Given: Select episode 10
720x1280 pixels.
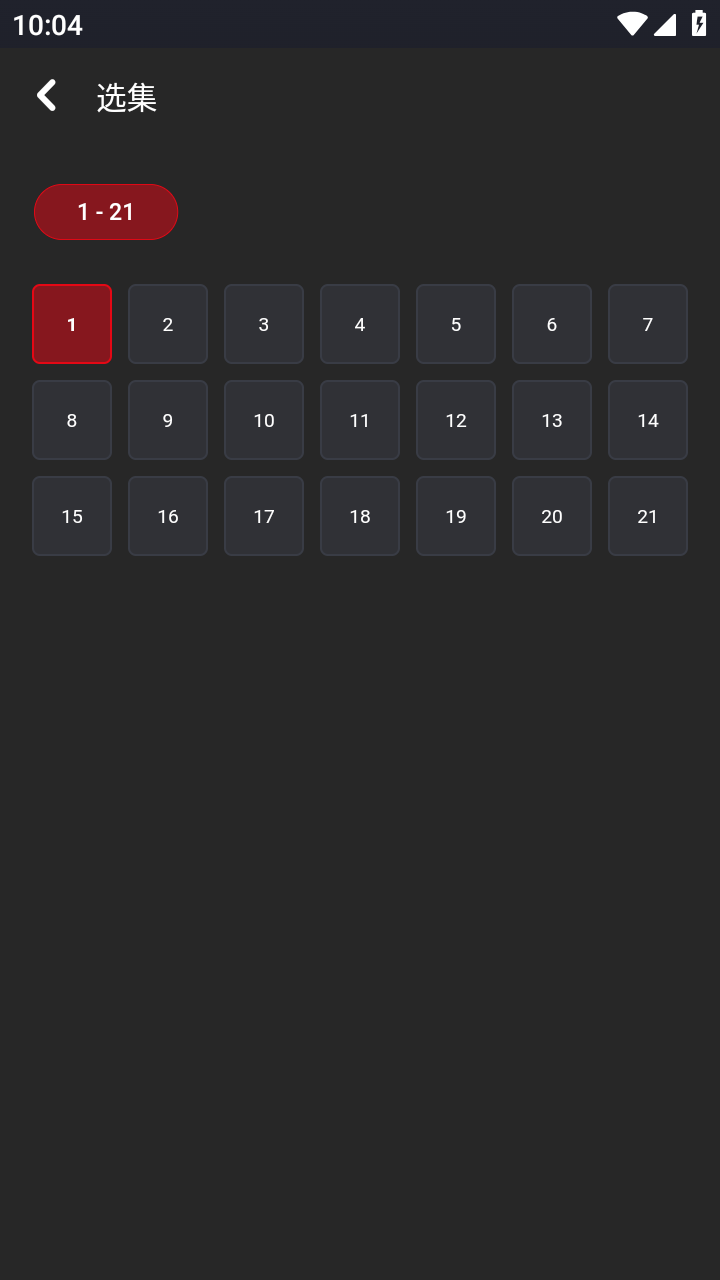Looking at the screenshot, I should 264,420.
